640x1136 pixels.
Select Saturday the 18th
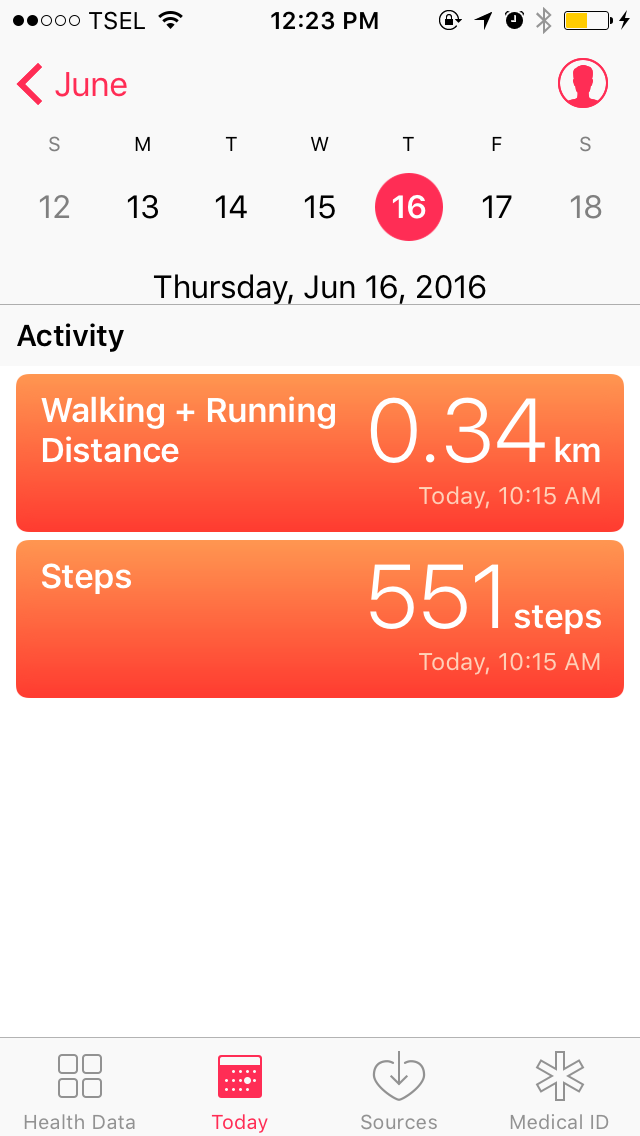click(585, 207)
